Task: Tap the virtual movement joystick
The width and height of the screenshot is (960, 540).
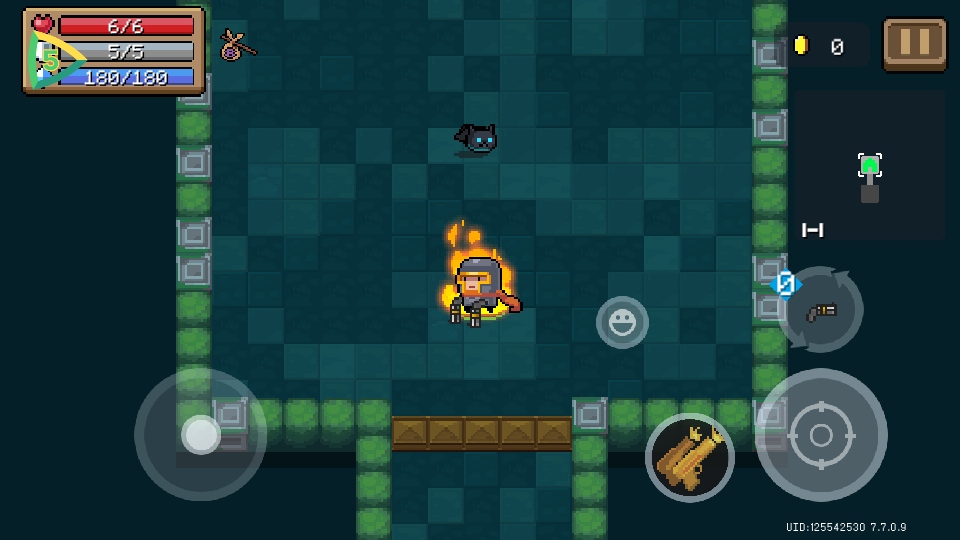Action: [201, 434]
